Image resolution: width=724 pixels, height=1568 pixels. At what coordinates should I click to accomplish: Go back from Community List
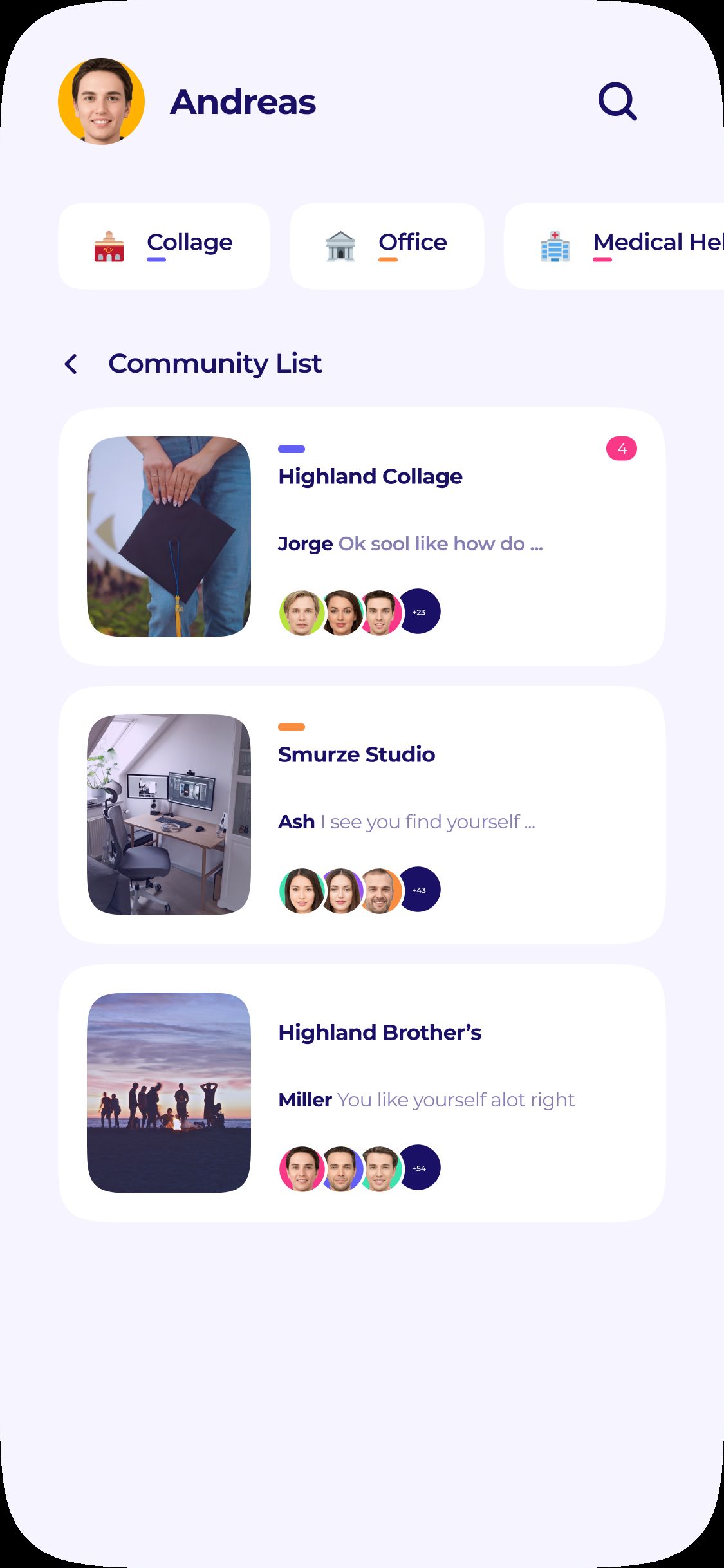(x=71, y=364)
